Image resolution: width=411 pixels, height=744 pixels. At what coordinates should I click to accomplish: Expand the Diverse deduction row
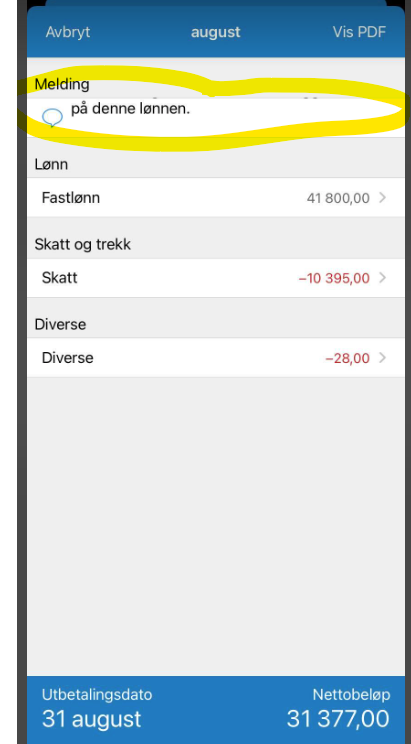pos(215,358)
